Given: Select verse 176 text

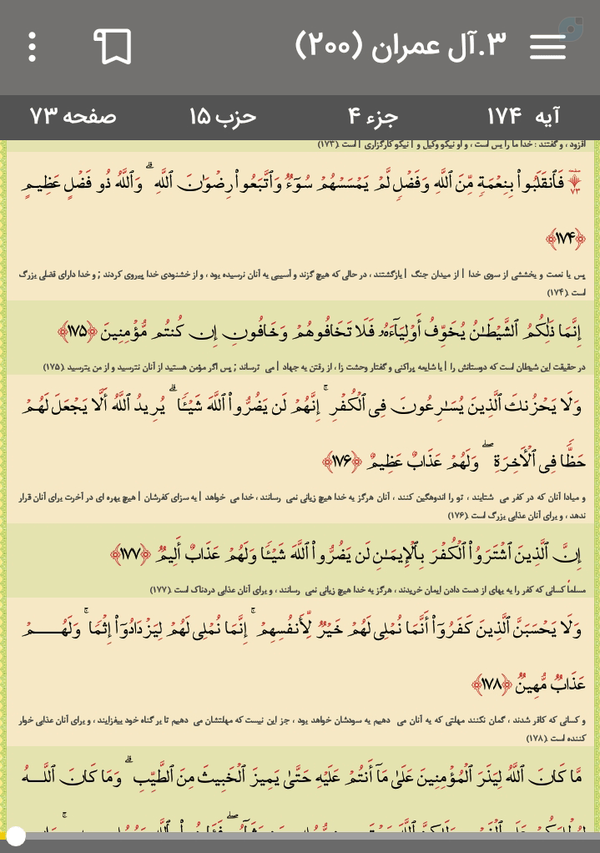Looking at the screenshot, I should [x=302, y=434].
